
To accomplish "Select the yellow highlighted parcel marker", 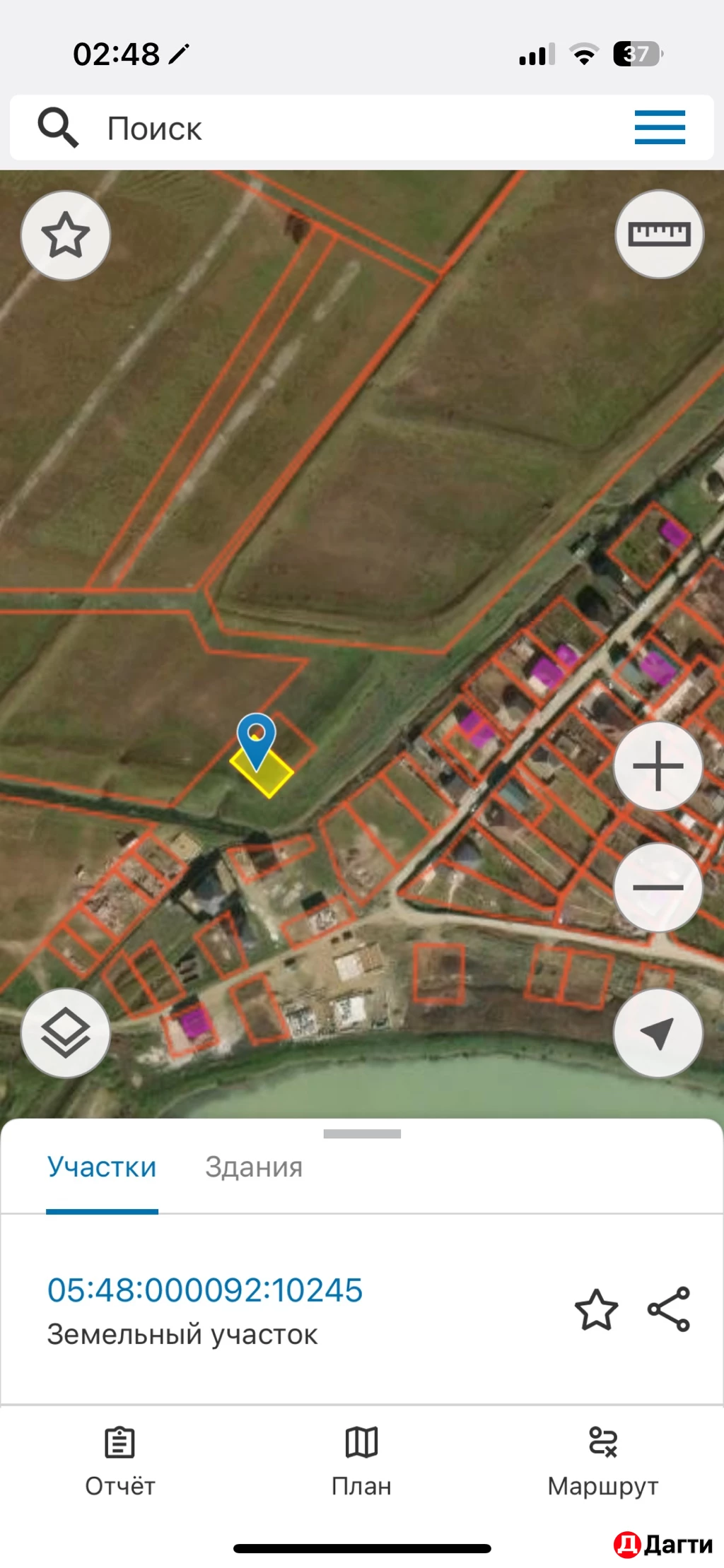I will point(262,772).
